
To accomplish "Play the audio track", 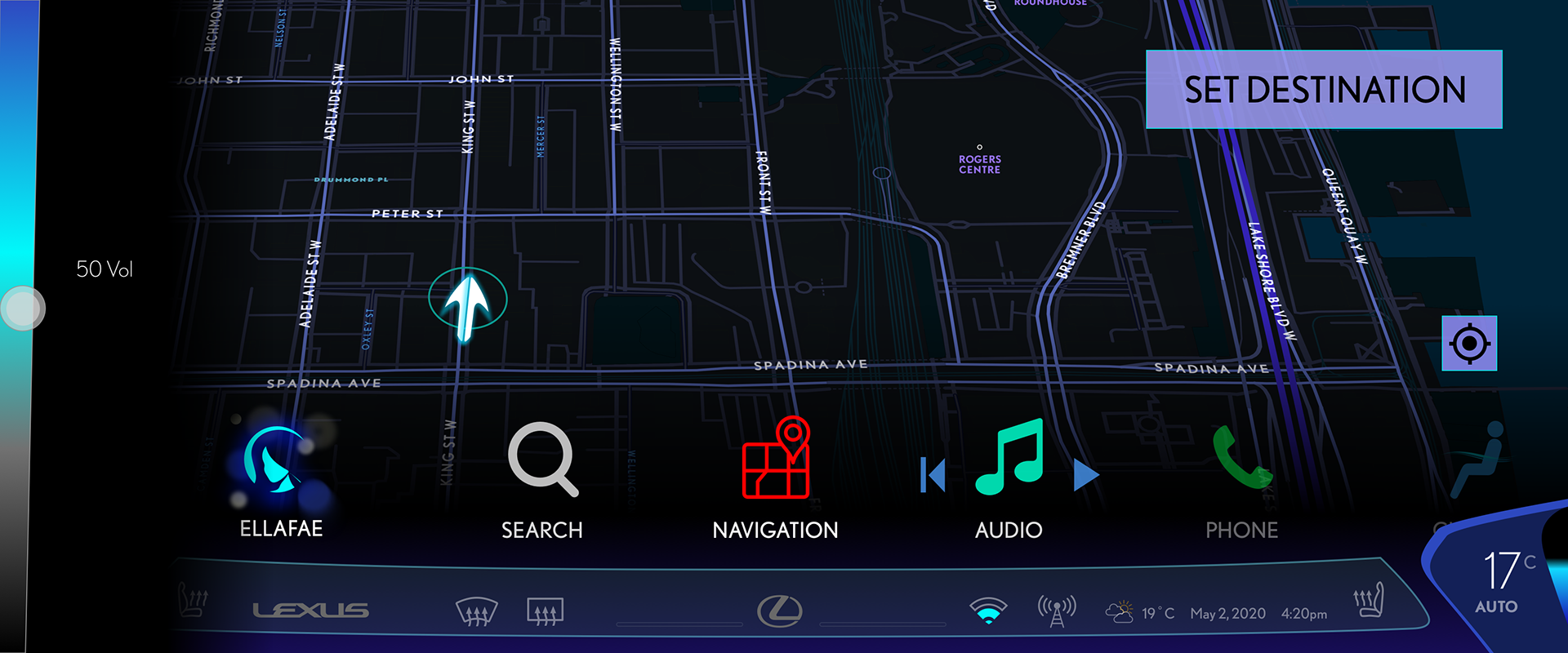I will coord(1085,475).
